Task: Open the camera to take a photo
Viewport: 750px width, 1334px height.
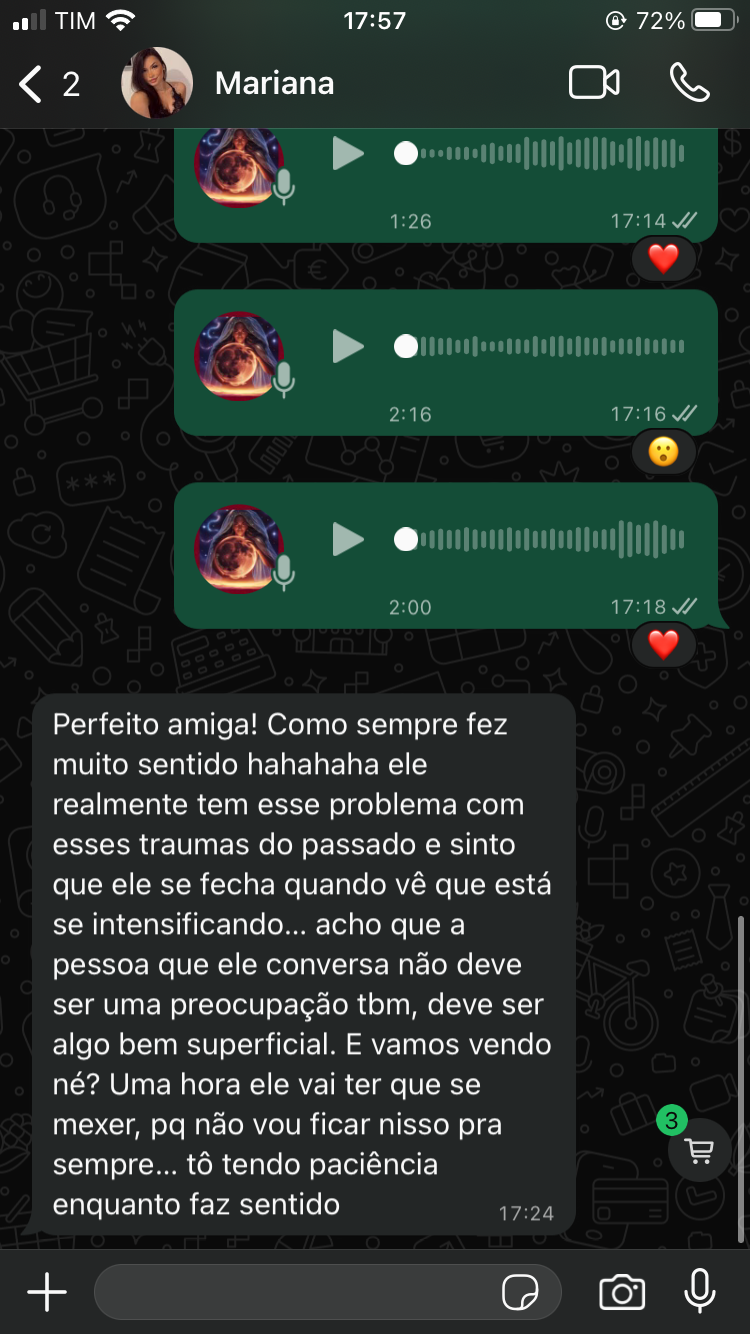Action: pos(622,1292)
